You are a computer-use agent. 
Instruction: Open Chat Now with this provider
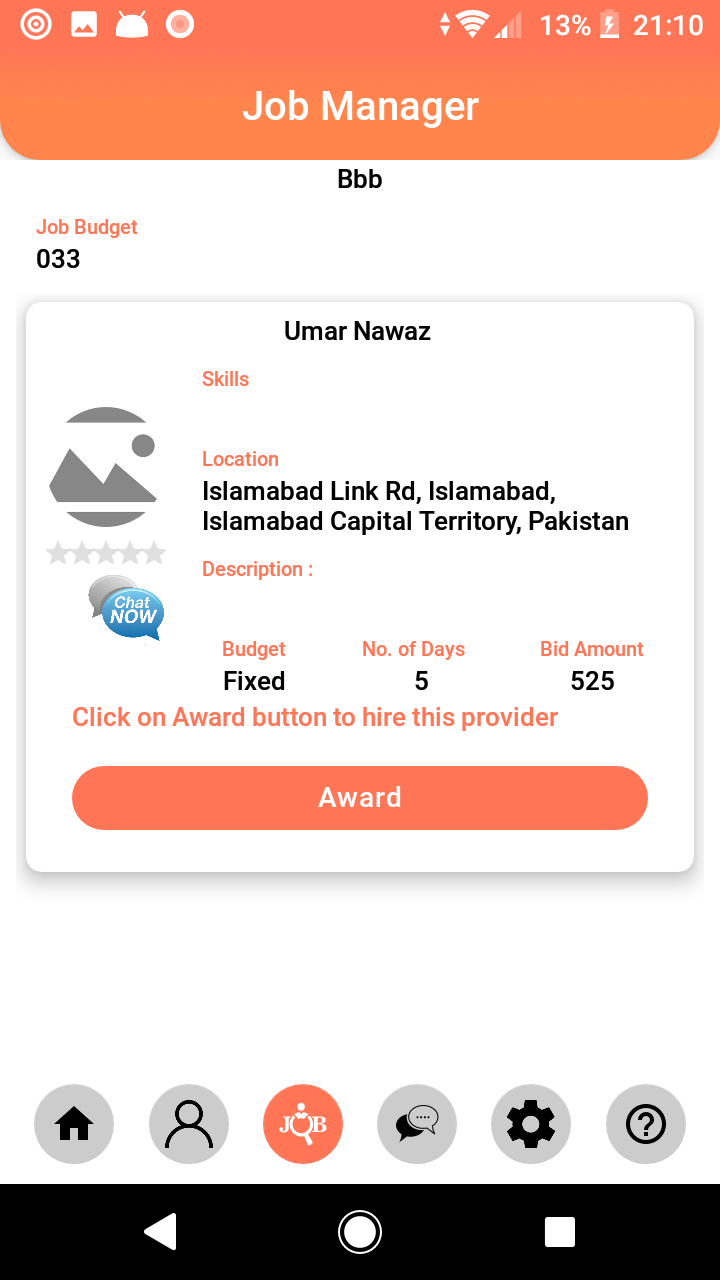pos(126,608)
